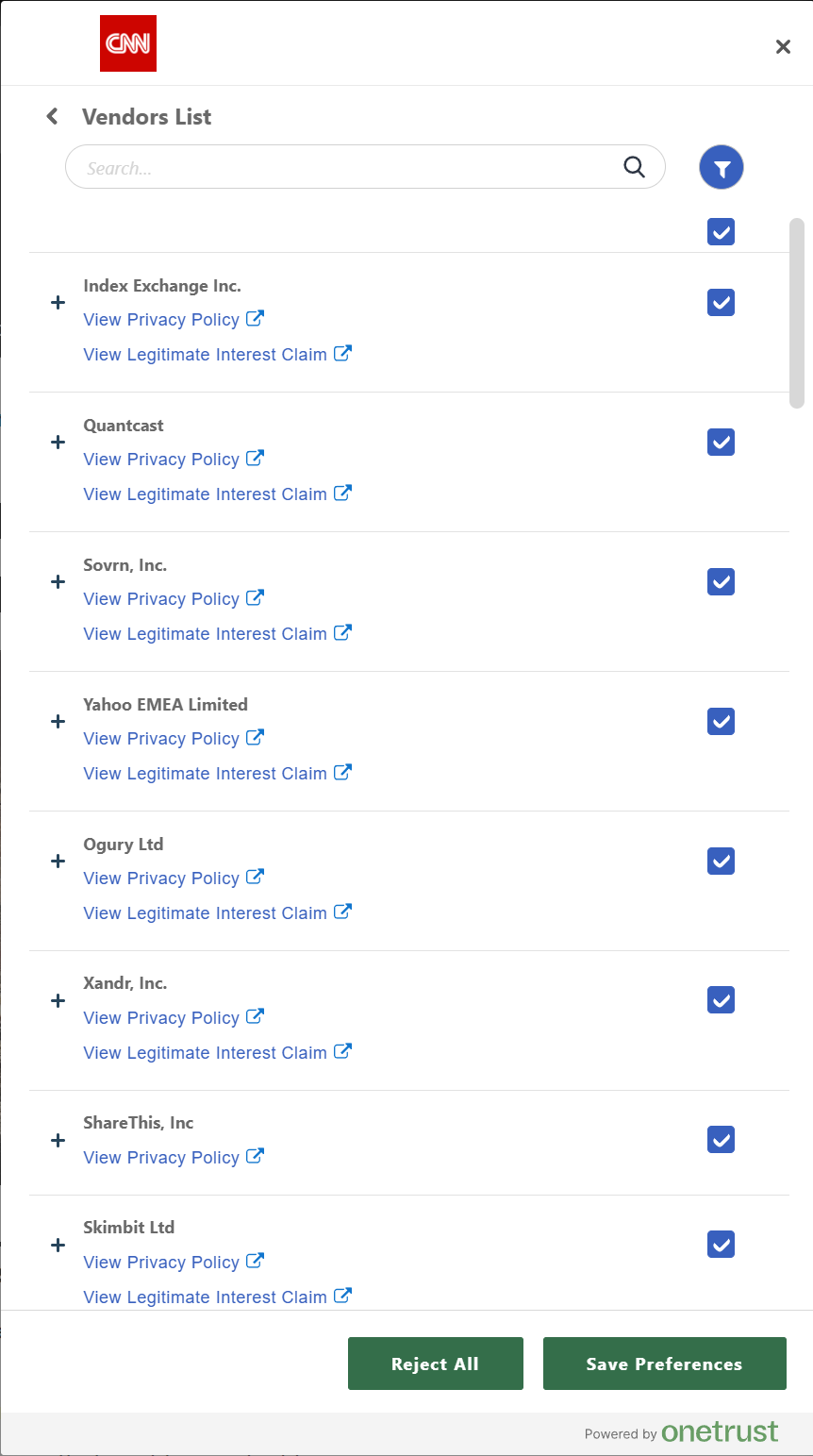Expand the Quantcast vendor details
This screenshot has height=1456, width=813.
[58, 442]
